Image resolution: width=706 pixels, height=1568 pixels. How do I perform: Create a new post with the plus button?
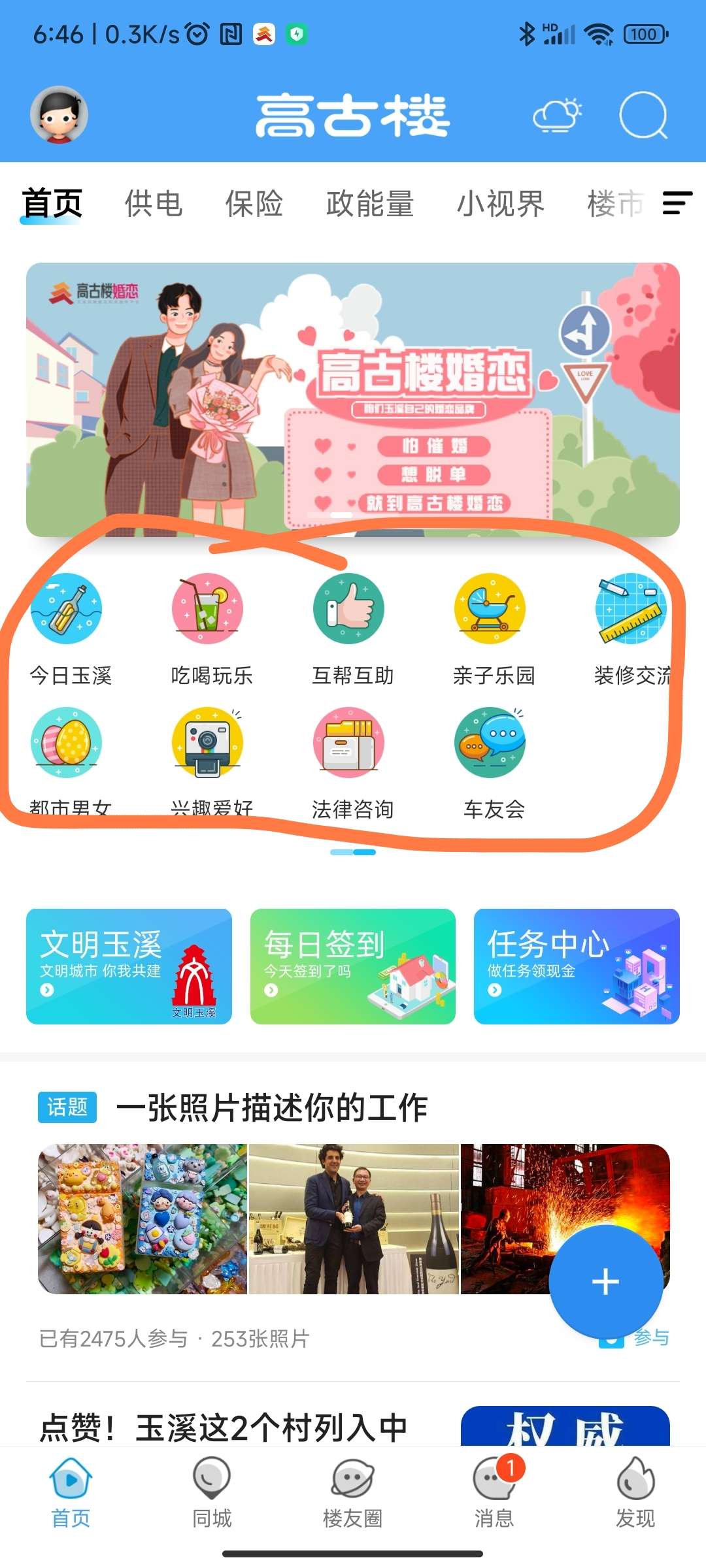[x=605, y=1281]
